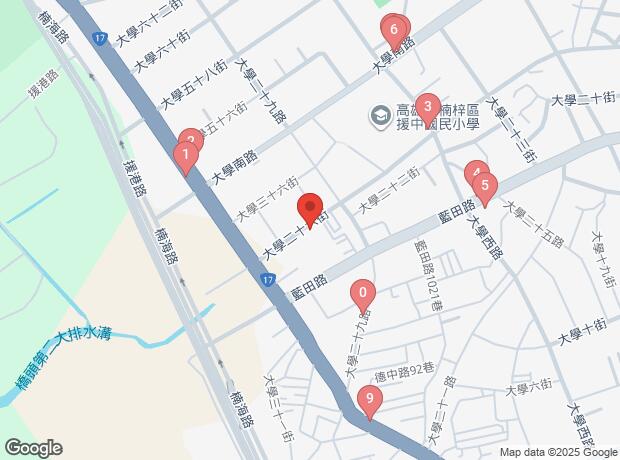Open map marker number 9
620x460 pixels.
370,403
